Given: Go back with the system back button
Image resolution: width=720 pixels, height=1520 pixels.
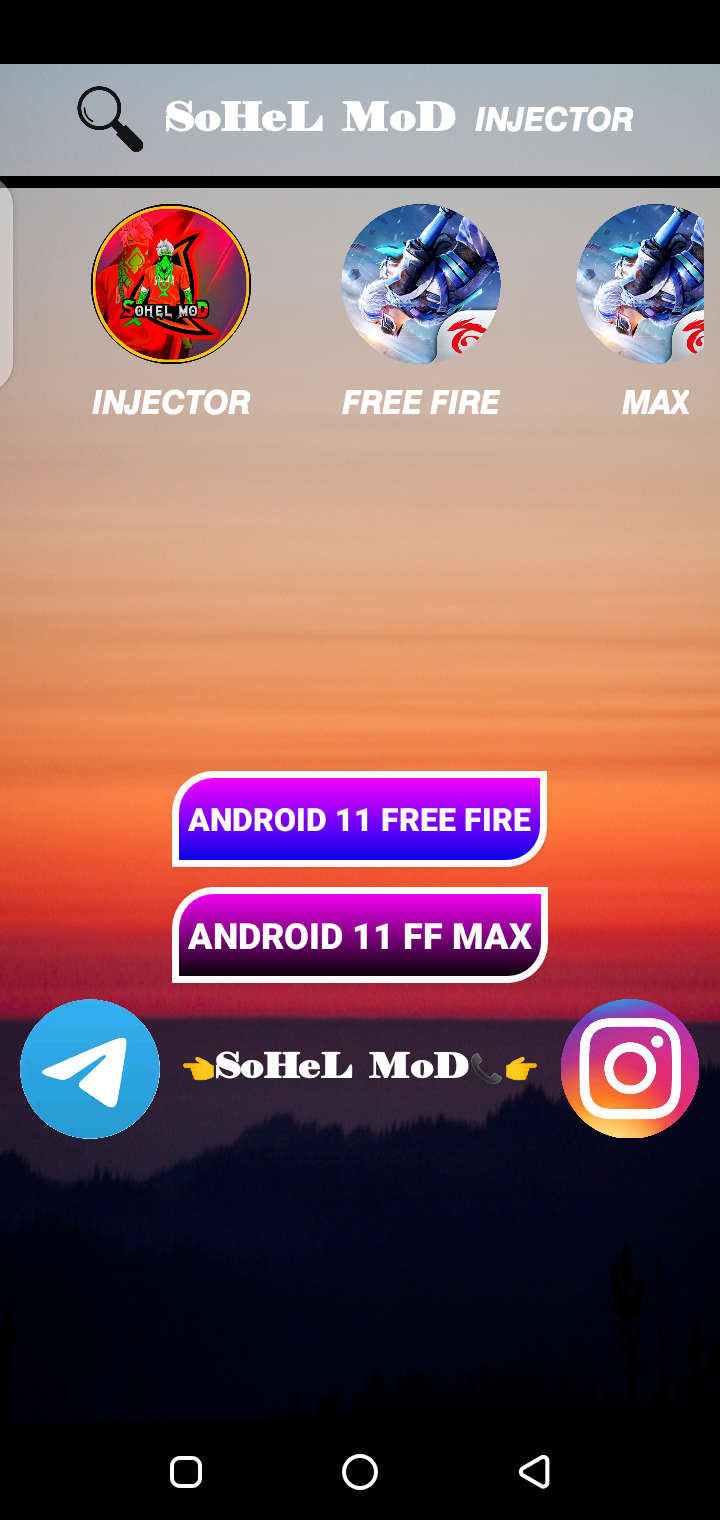Looking at the screenshot, I should (x=534, y=1471).
